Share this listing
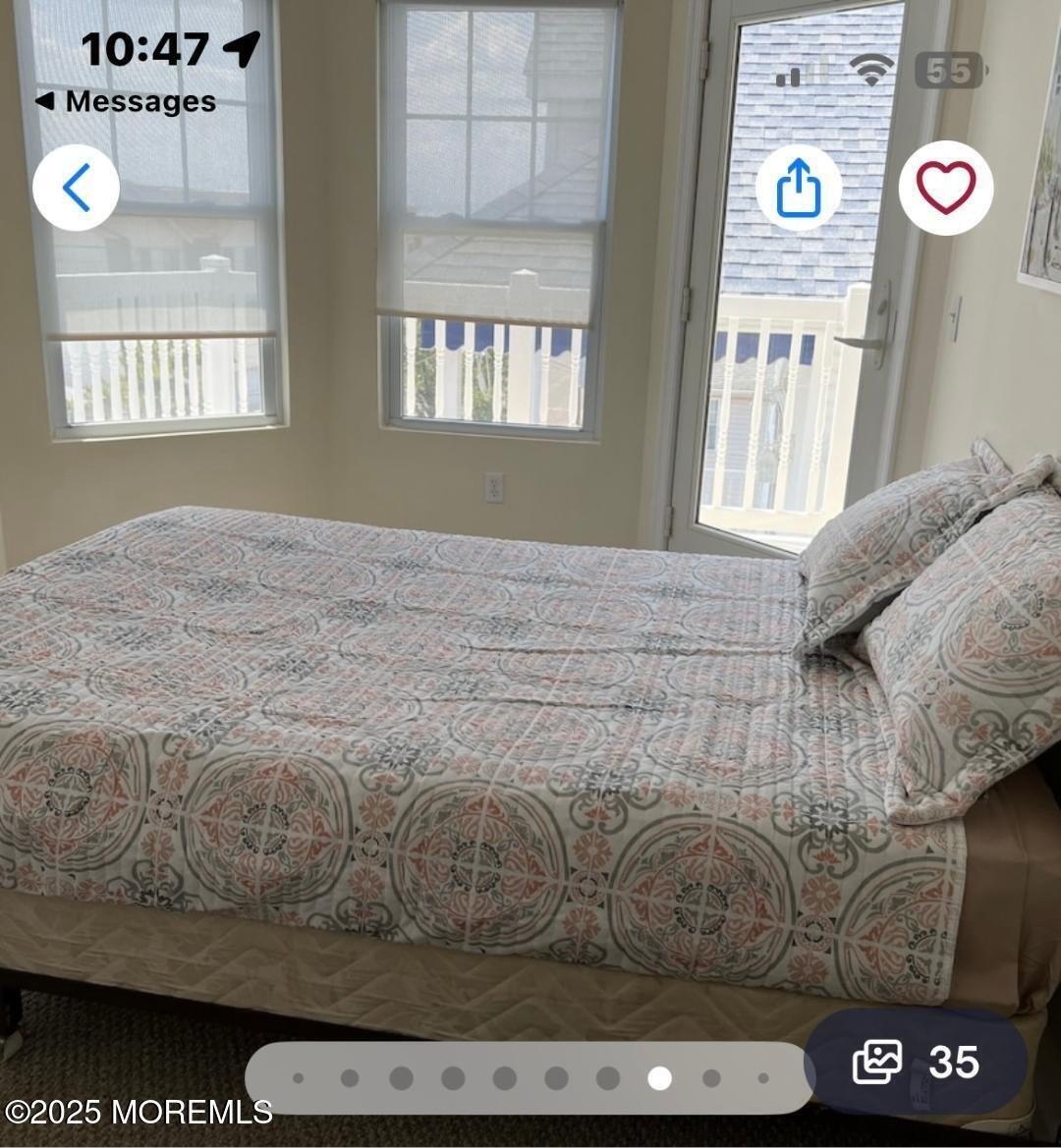Image resolution: width=1061 pixels, height=1148 pixels. pos(798,188)
